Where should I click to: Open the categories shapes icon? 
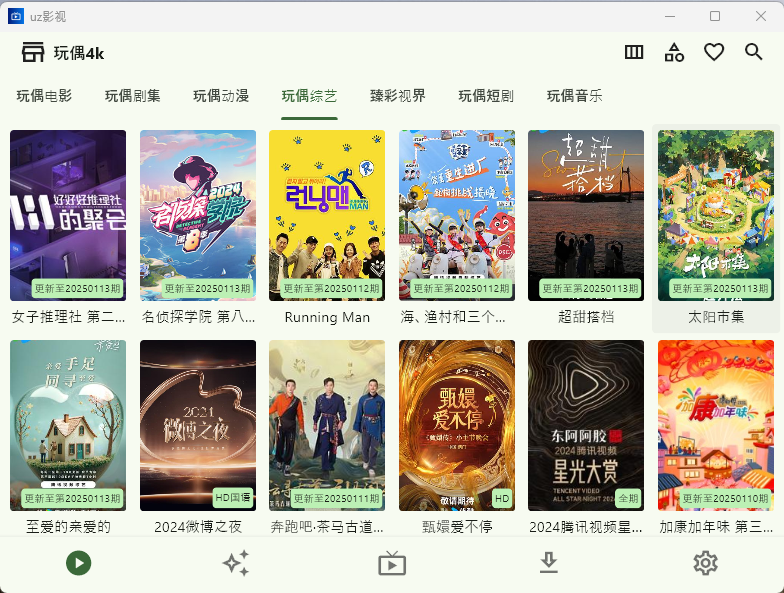tap(674, 53)
